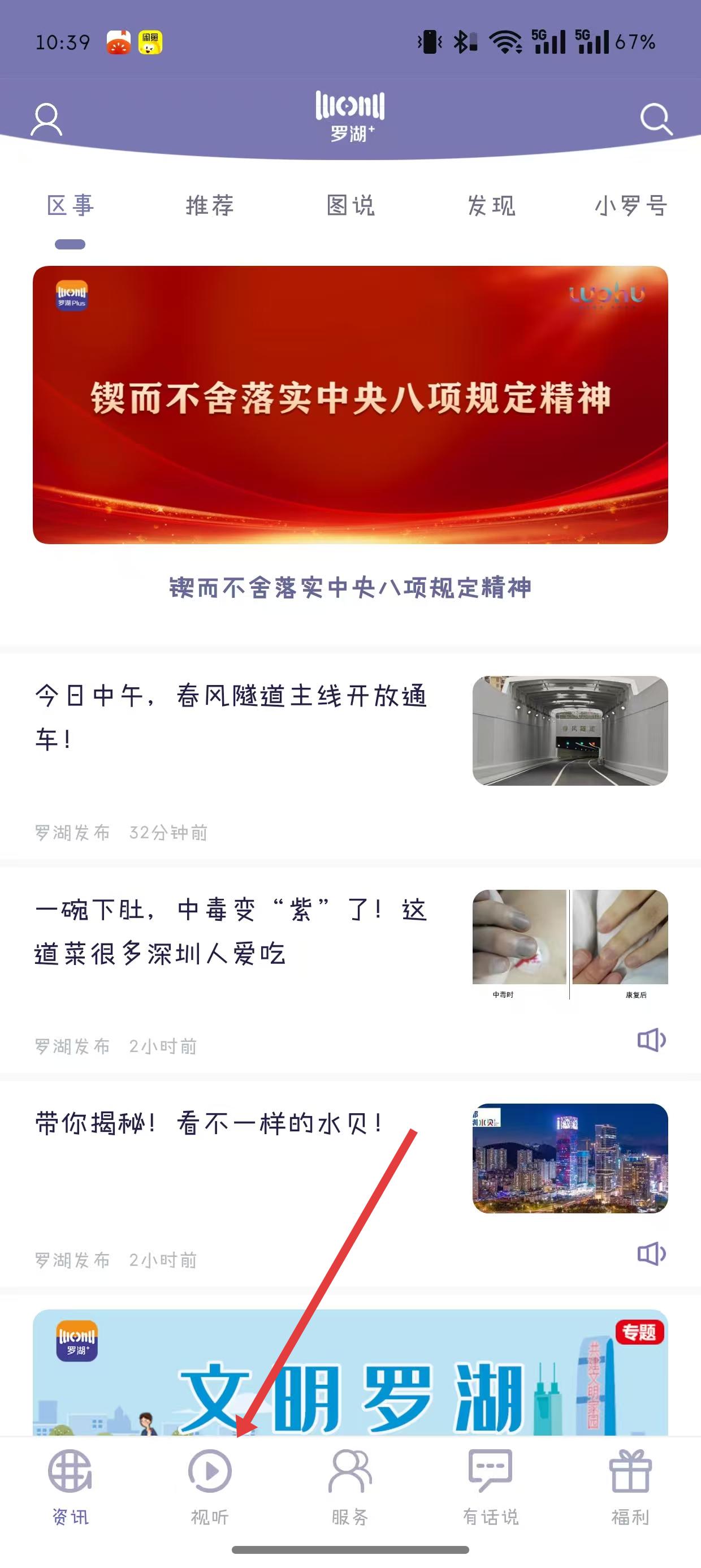Tap the 资讯 bottom tab

coord(70,1487)
